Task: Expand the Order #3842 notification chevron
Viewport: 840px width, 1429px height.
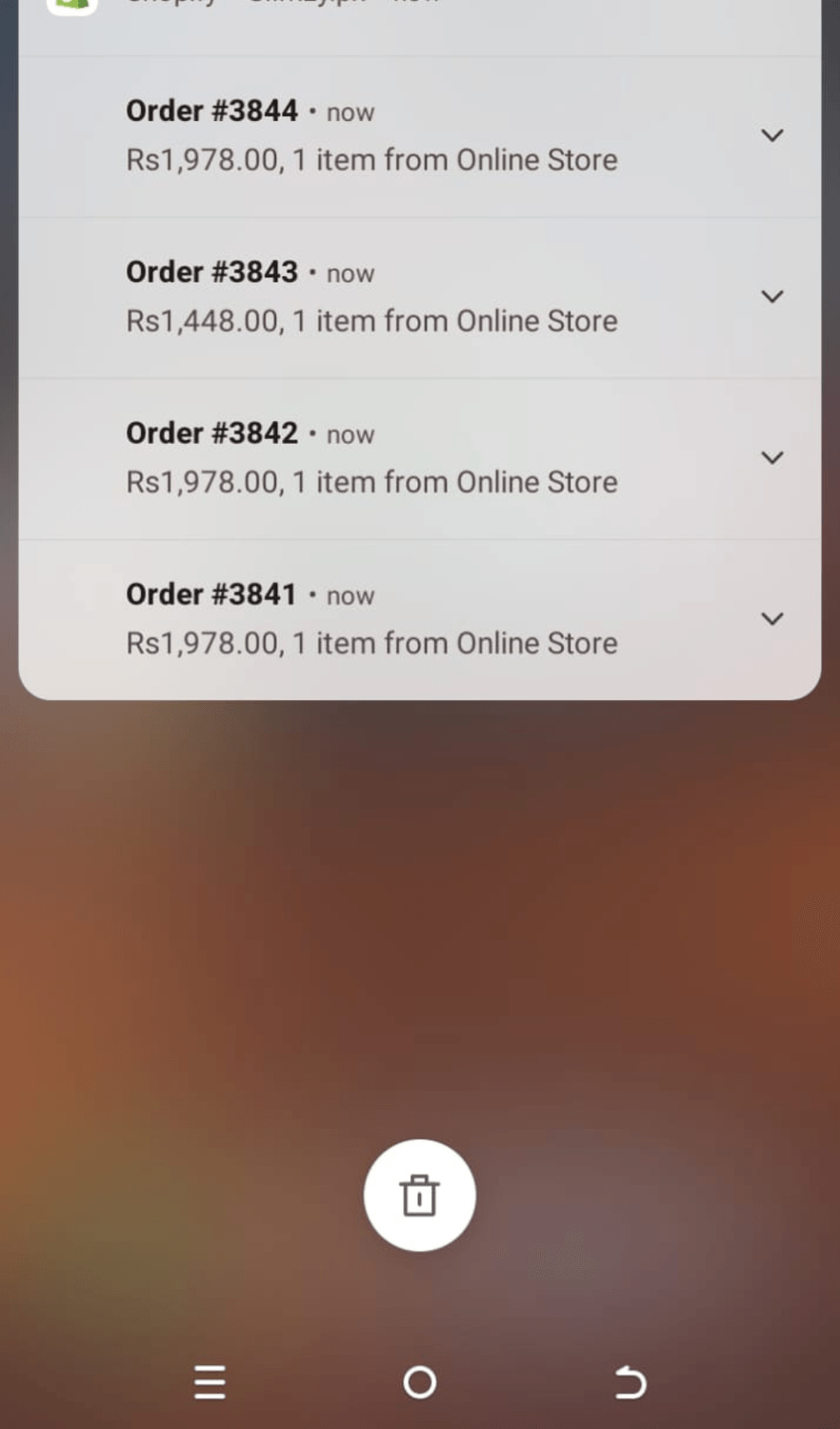Action: [772, 457]
